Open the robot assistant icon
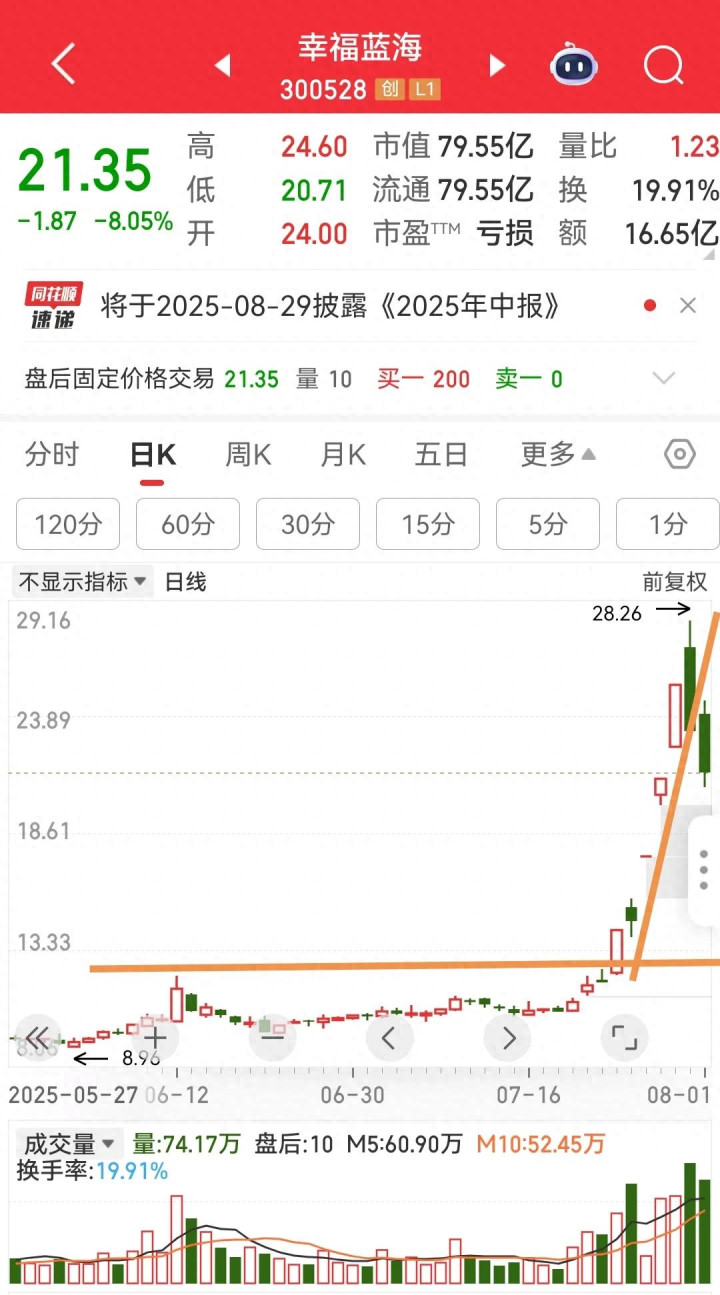Viewport: 720px width, 1295px height. (574, 65)
